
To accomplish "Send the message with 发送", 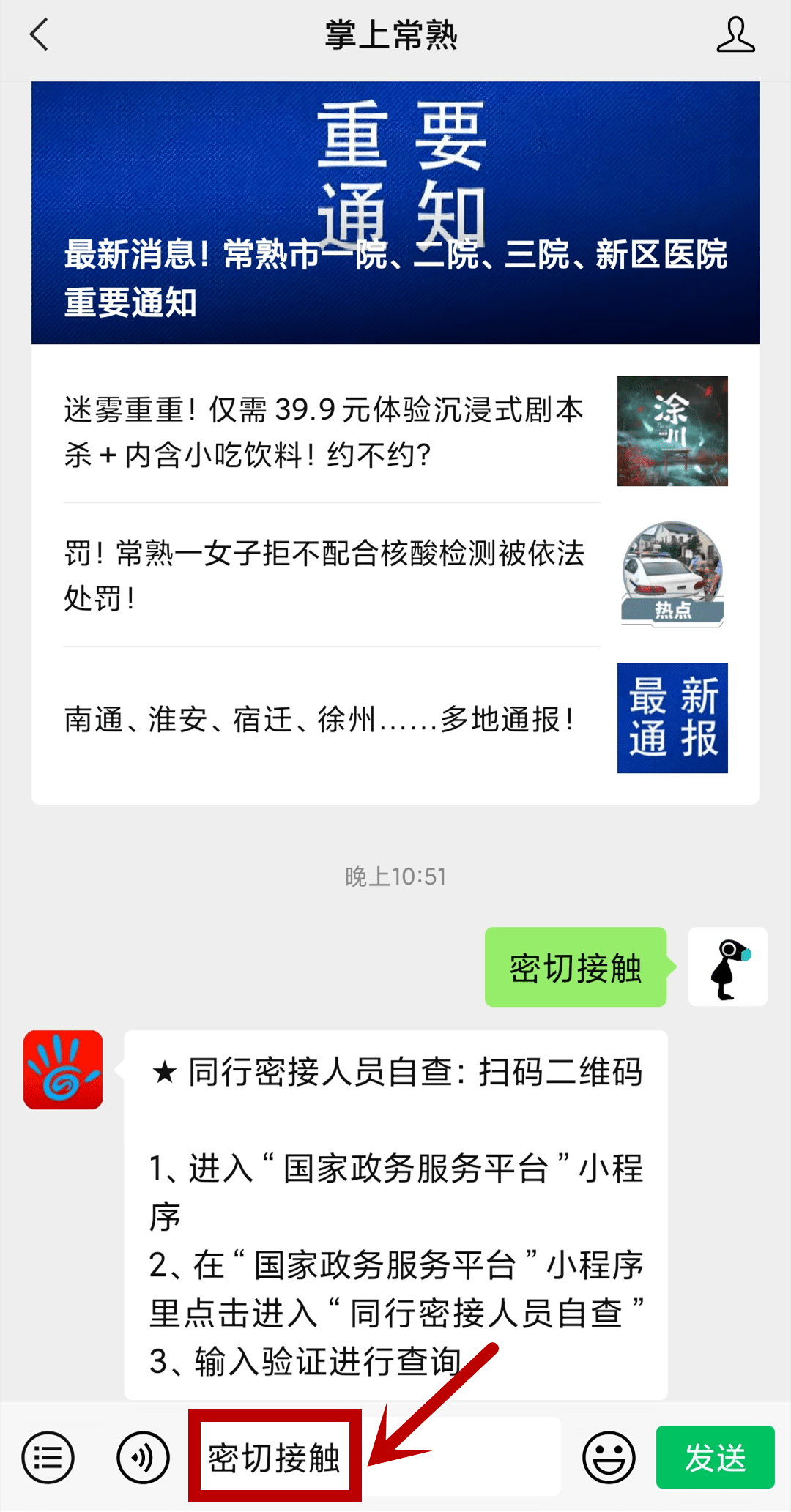I will coord(715,1457).
